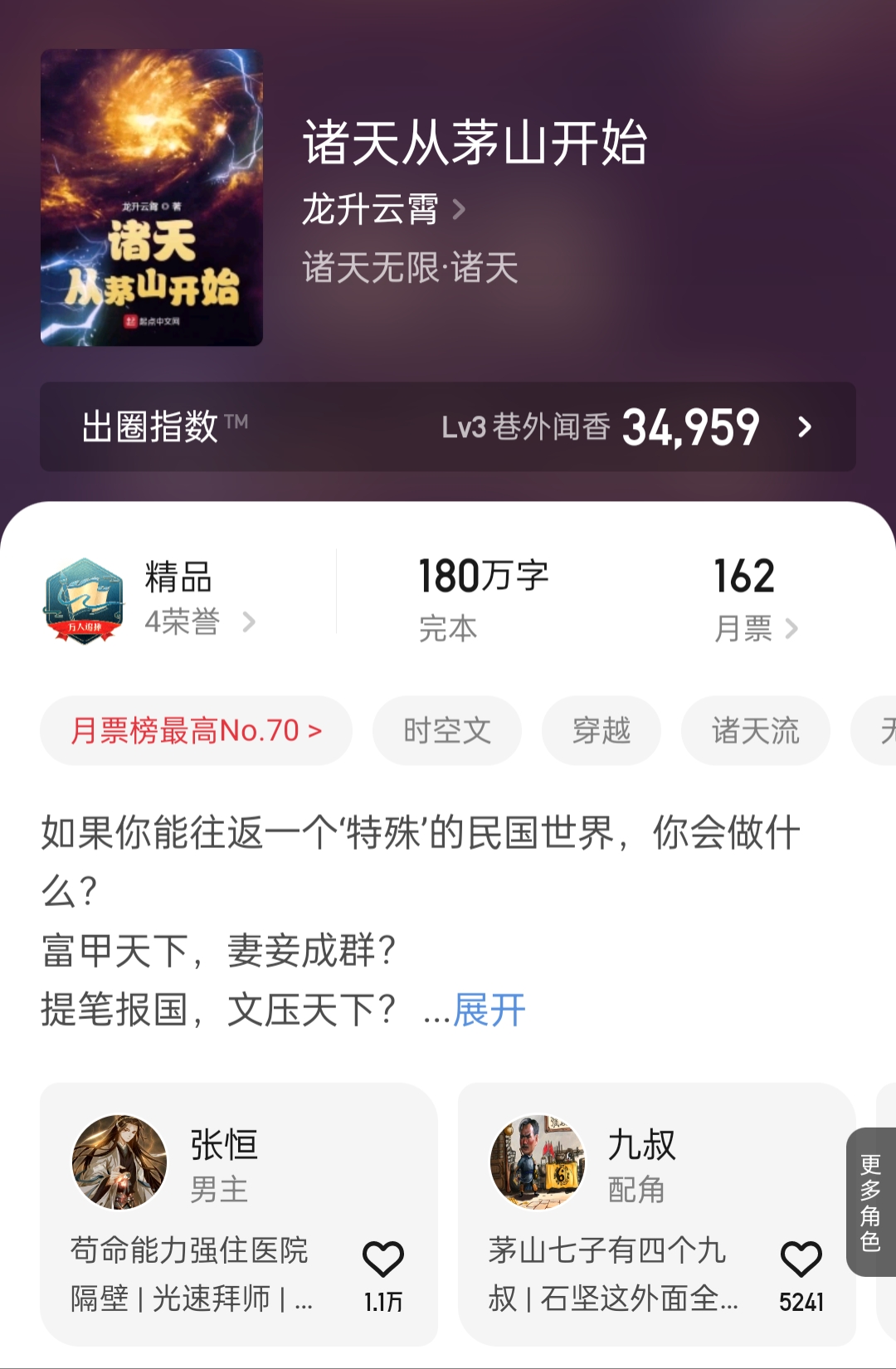Select the 诸天流 tag
The width and height of the screenshot is (896, 1369).
[755, 730]
